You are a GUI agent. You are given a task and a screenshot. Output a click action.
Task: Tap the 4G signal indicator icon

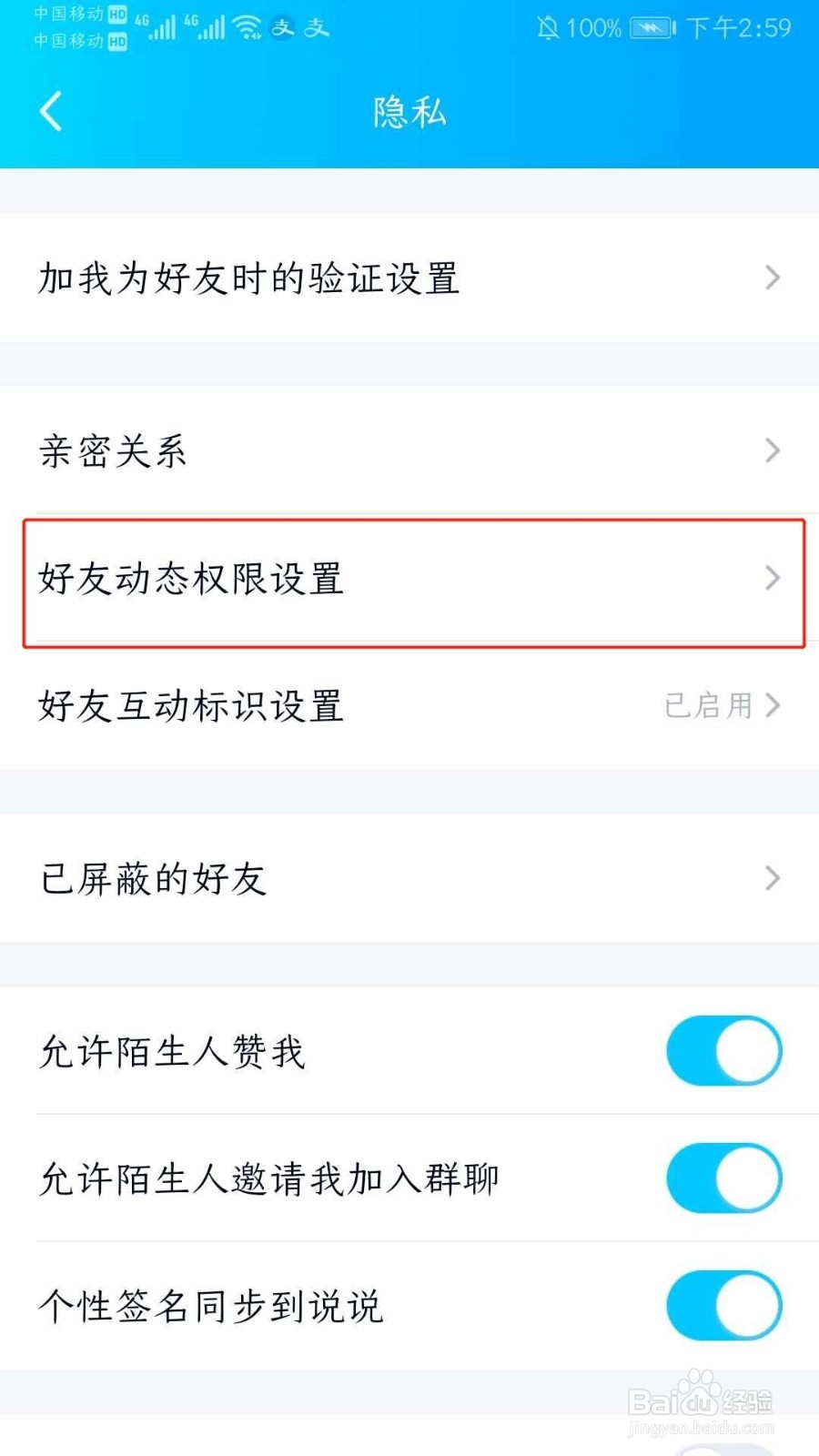pos(161,27)
